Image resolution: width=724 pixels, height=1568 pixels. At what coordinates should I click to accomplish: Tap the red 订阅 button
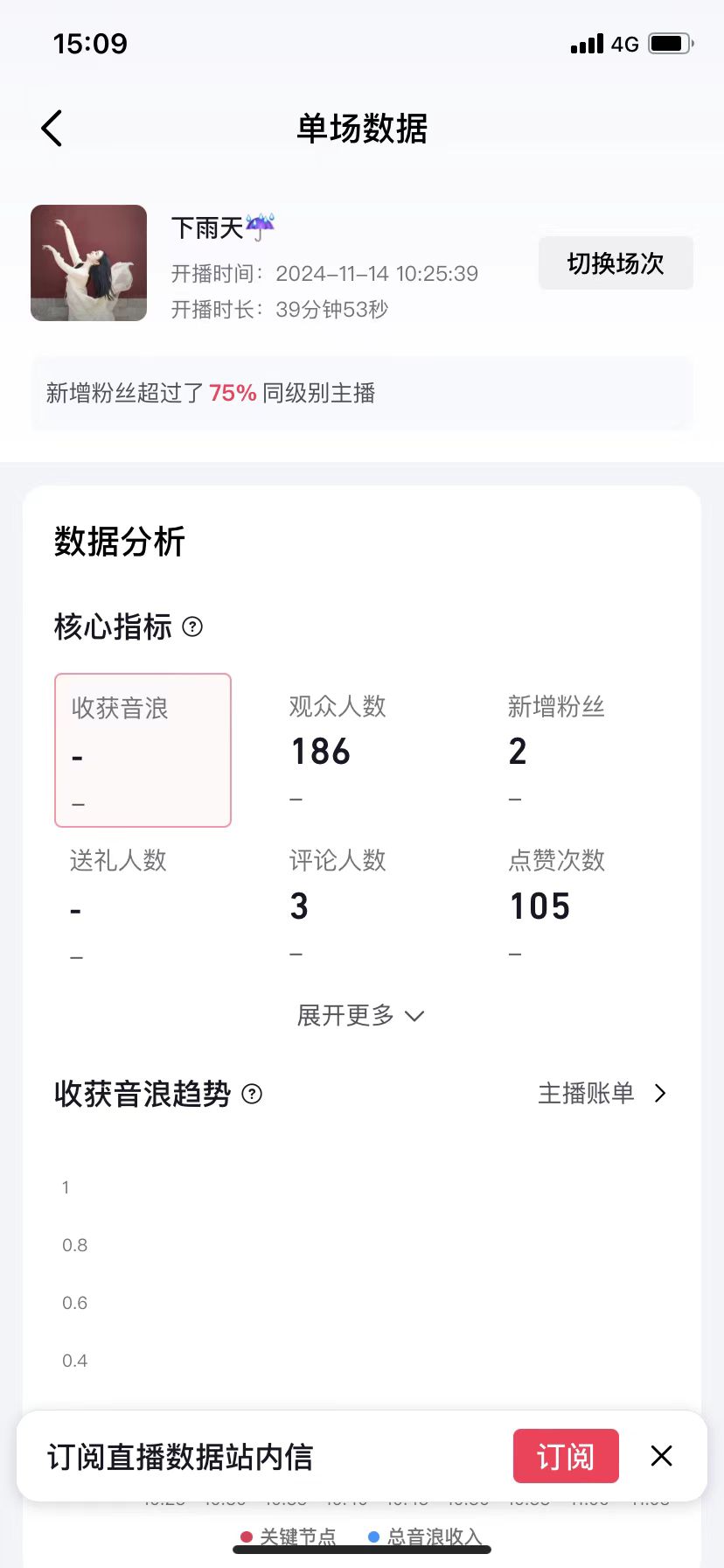pyautogui.click(x=566, y=1456)
